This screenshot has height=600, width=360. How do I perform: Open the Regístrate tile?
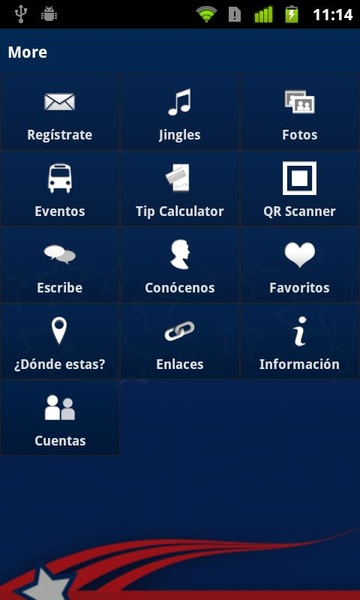coord(59,112)
